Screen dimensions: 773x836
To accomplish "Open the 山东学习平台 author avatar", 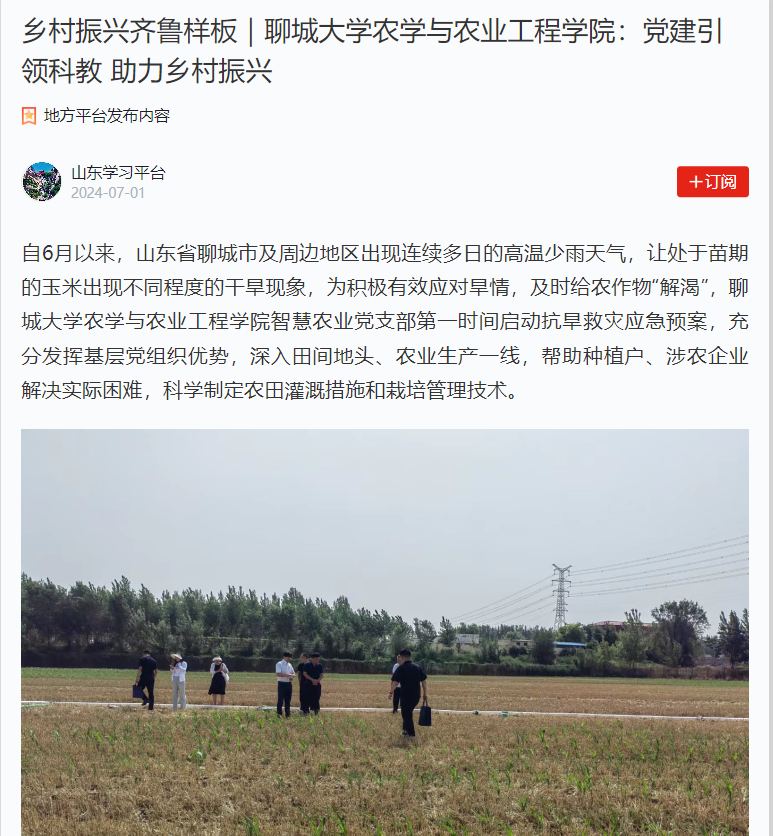I will click(42, 182).
